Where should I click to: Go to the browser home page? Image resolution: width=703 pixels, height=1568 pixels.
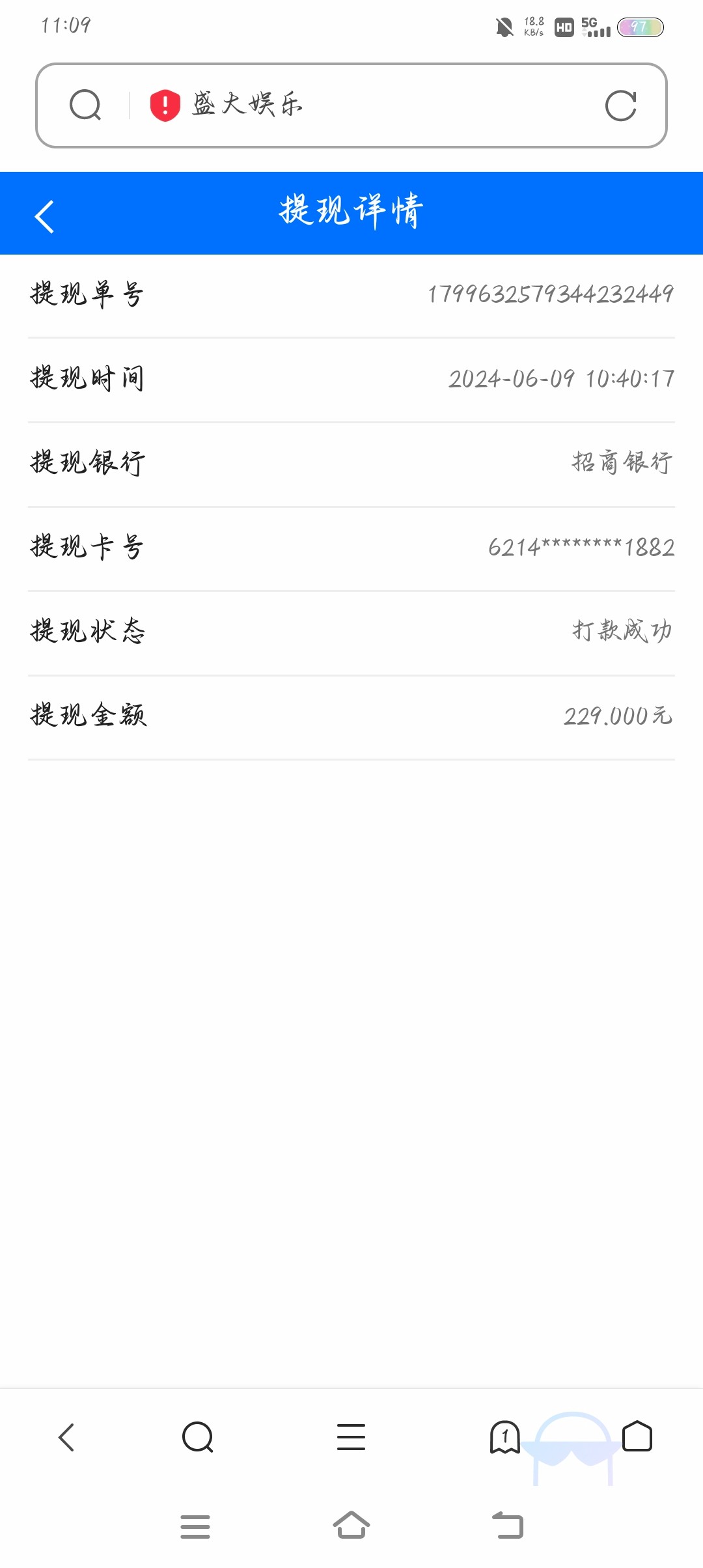637,1437
